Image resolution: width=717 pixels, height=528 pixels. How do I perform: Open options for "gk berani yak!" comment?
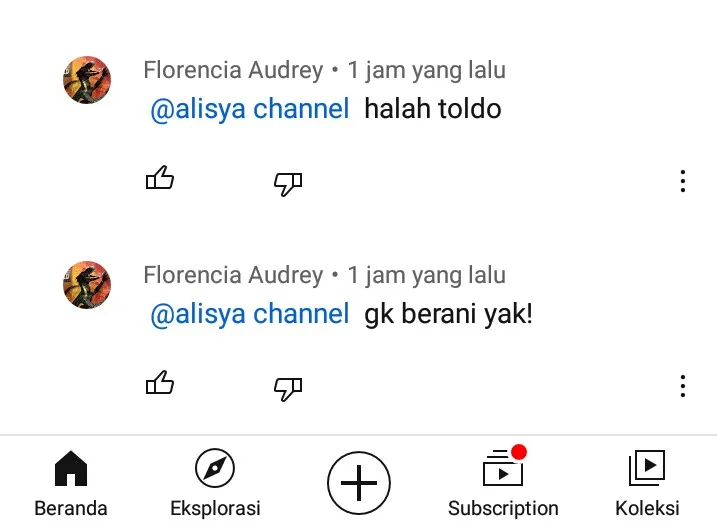pos(682,386)
